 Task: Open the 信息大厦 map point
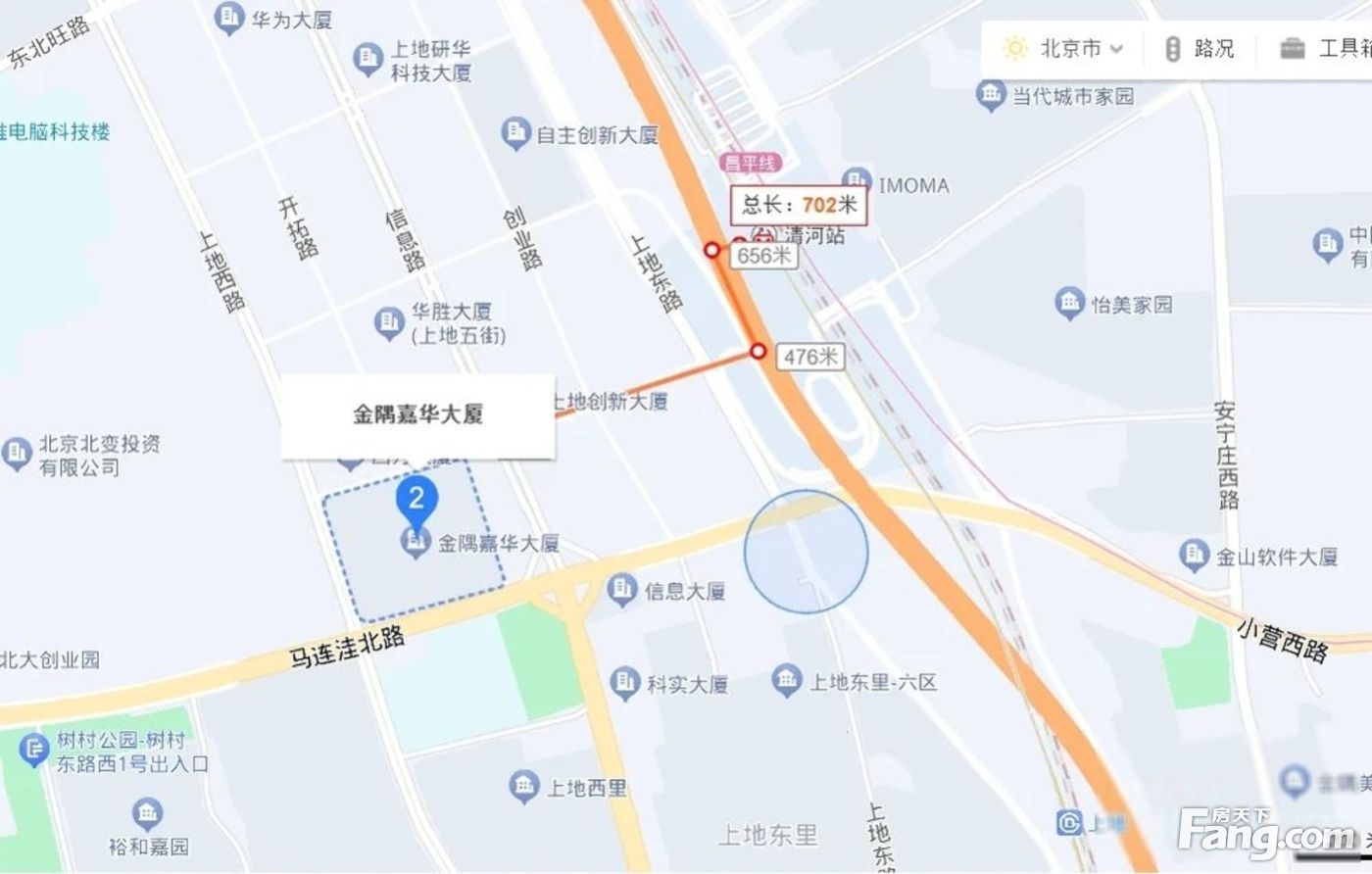point(622,590)
